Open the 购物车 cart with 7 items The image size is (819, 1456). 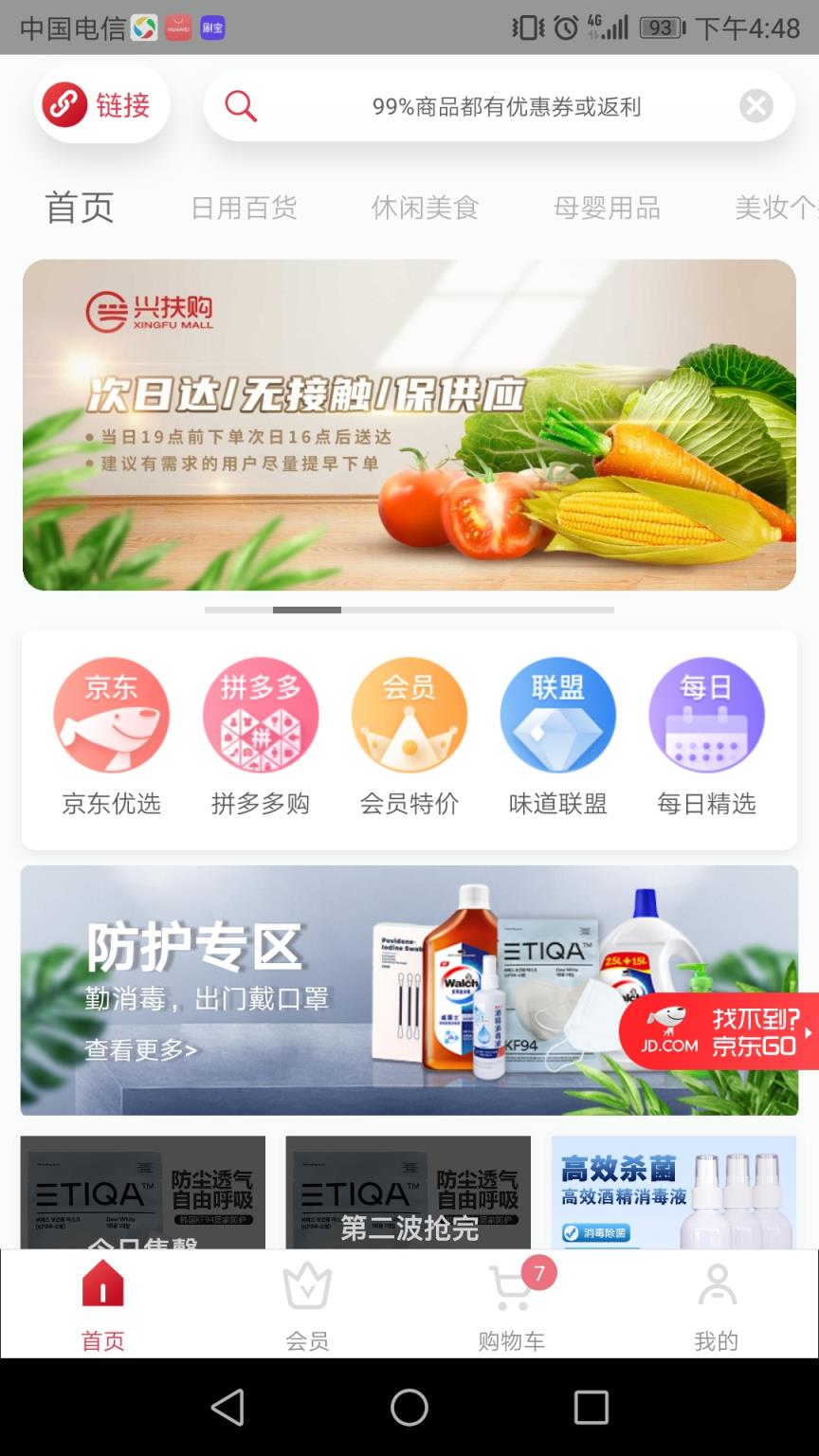pyautogui.click(x=511, y=1303)
